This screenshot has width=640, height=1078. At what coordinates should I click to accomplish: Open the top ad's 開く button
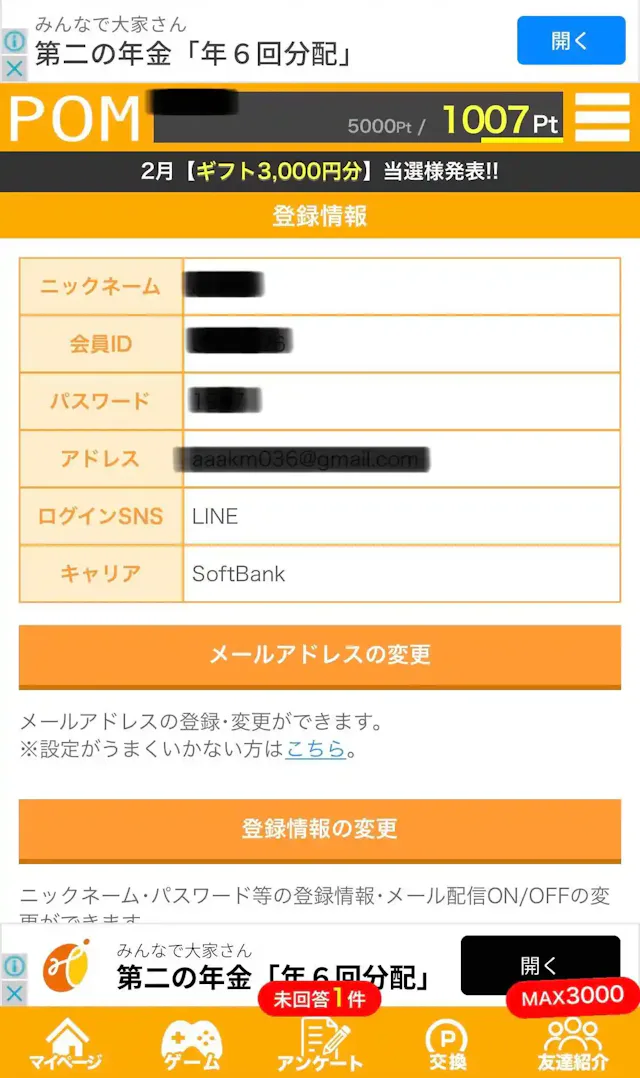coord(571,41)
